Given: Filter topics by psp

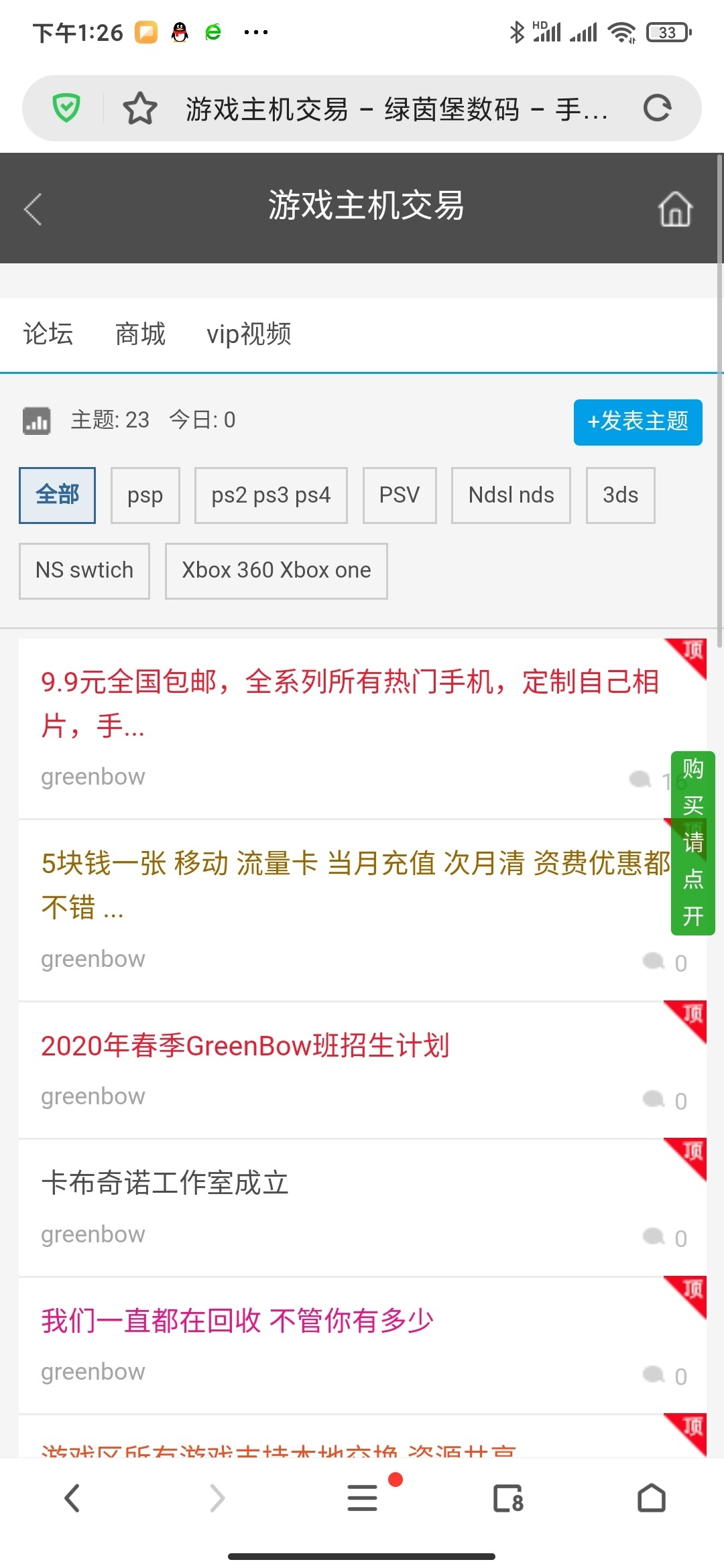Looking at the screenshot, I should point(145,495).
